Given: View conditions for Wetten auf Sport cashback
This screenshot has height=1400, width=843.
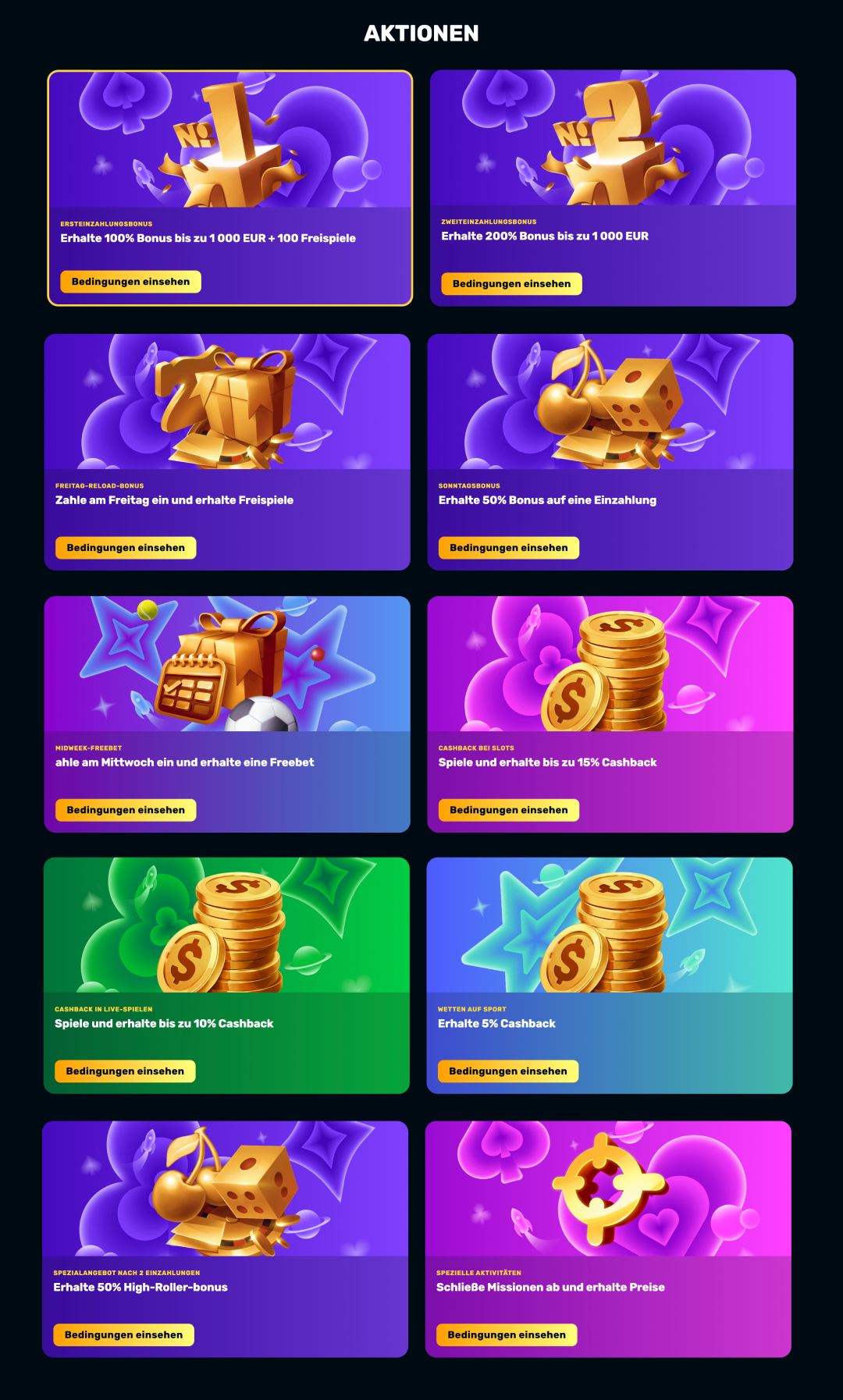Looking at the screenshot, I should pyautogui.click(x=507, y=1071).
